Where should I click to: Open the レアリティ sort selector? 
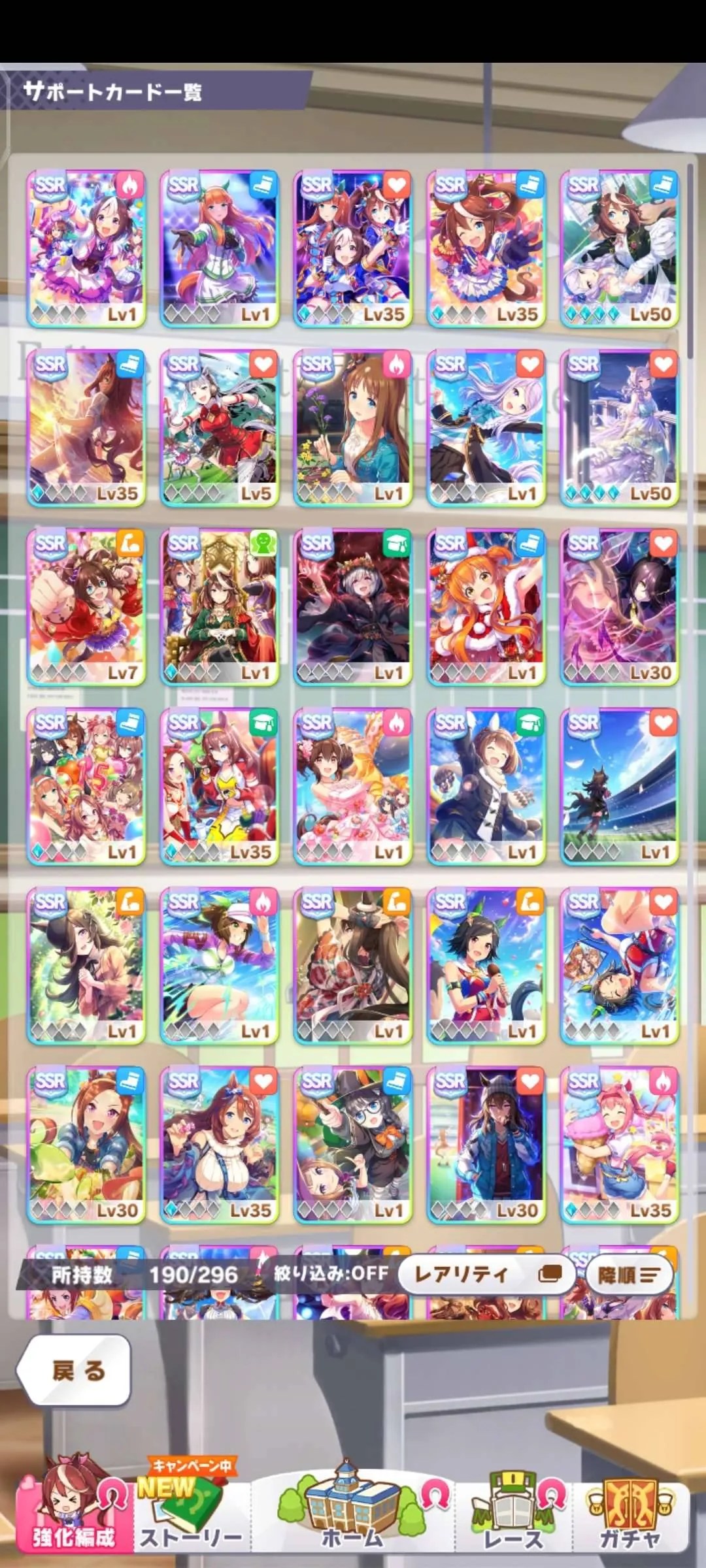[x=486, y=1274]
